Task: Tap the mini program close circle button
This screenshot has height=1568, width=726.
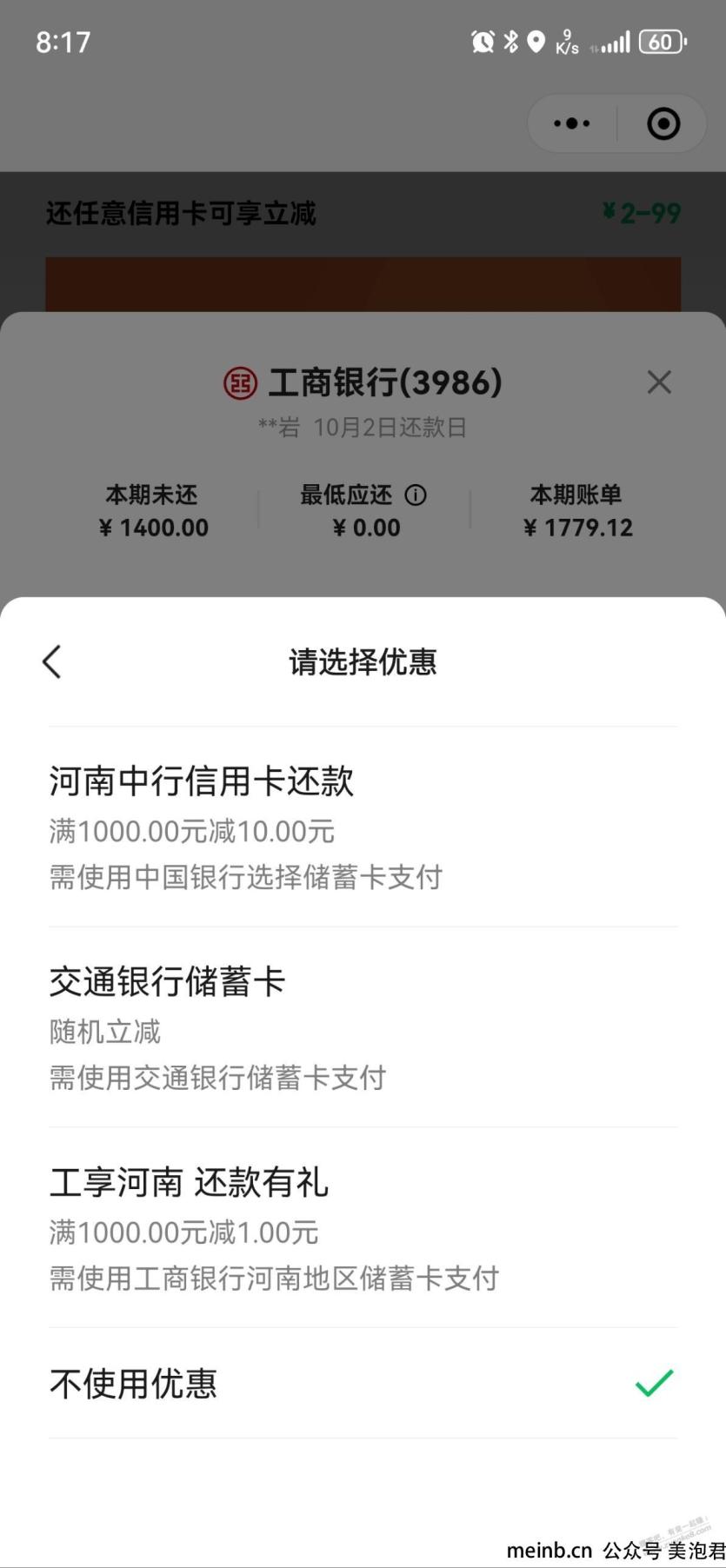Action: [663, 123]
